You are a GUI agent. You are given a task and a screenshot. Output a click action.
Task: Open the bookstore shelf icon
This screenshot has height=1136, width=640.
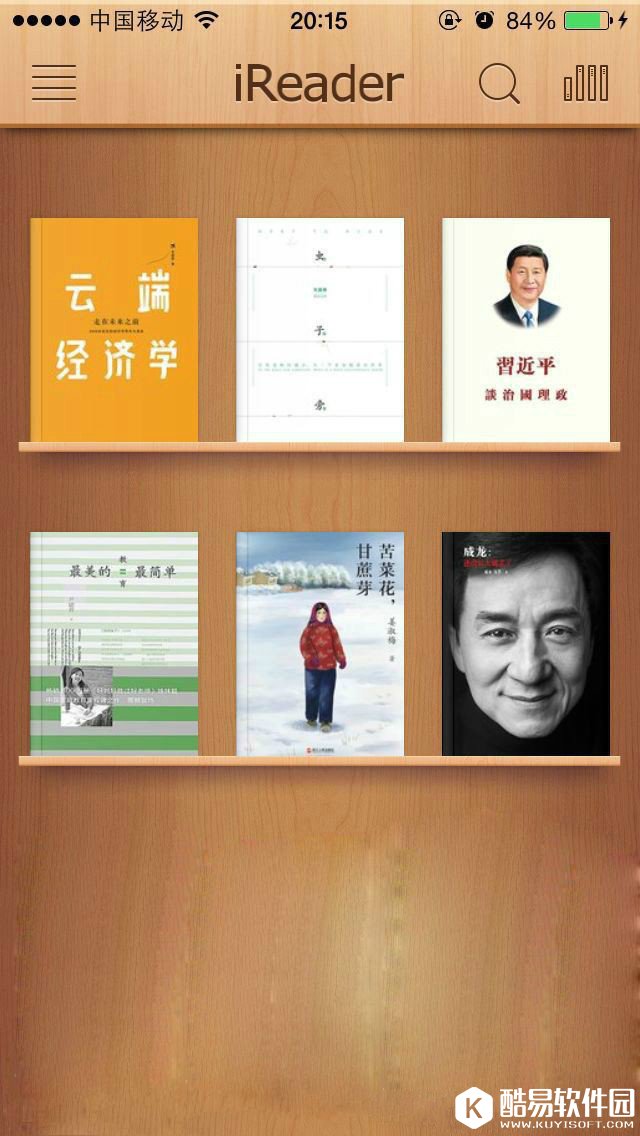586,83
